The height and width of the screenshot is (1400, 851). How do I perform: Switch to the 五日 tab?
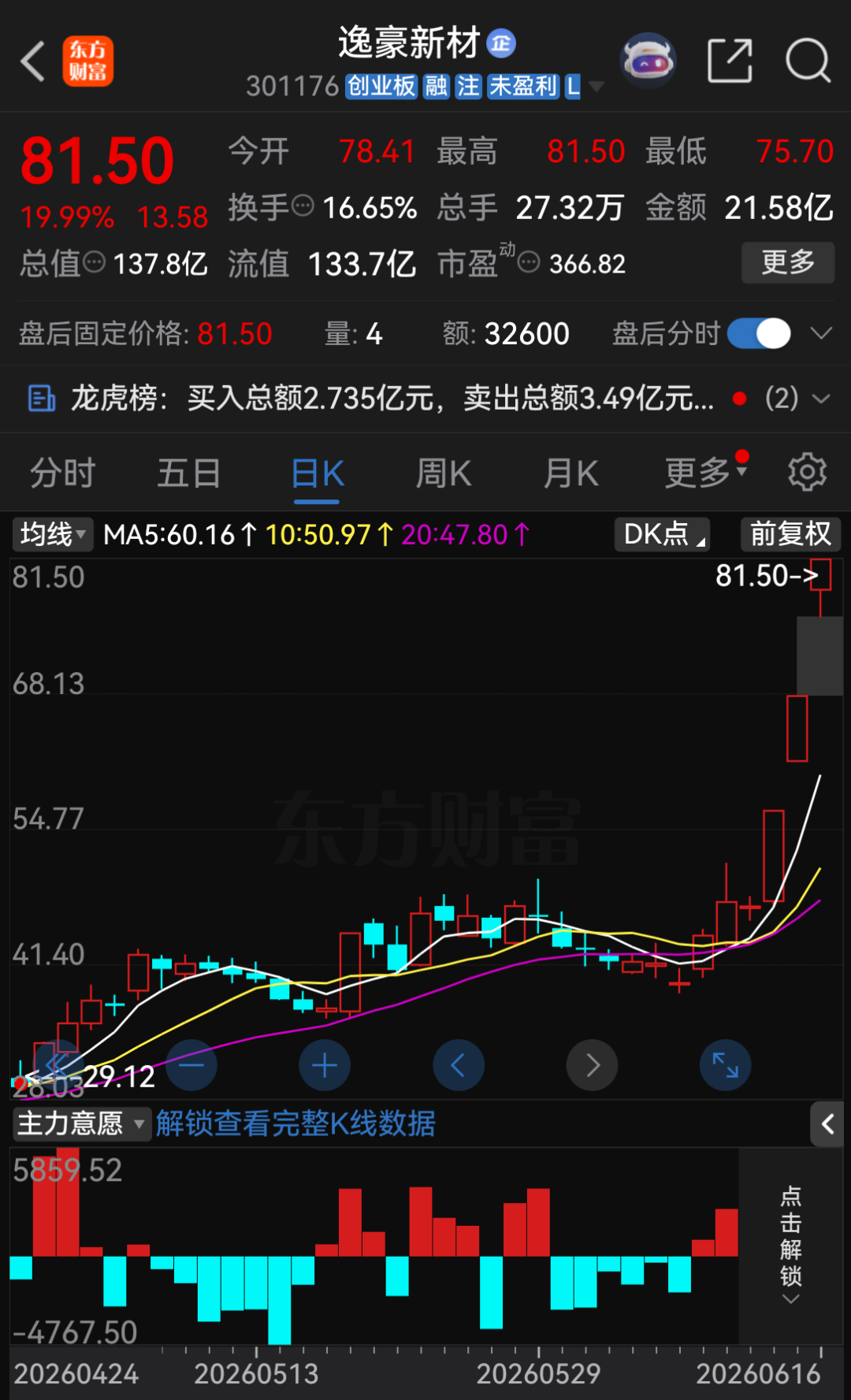coord(189,473)
